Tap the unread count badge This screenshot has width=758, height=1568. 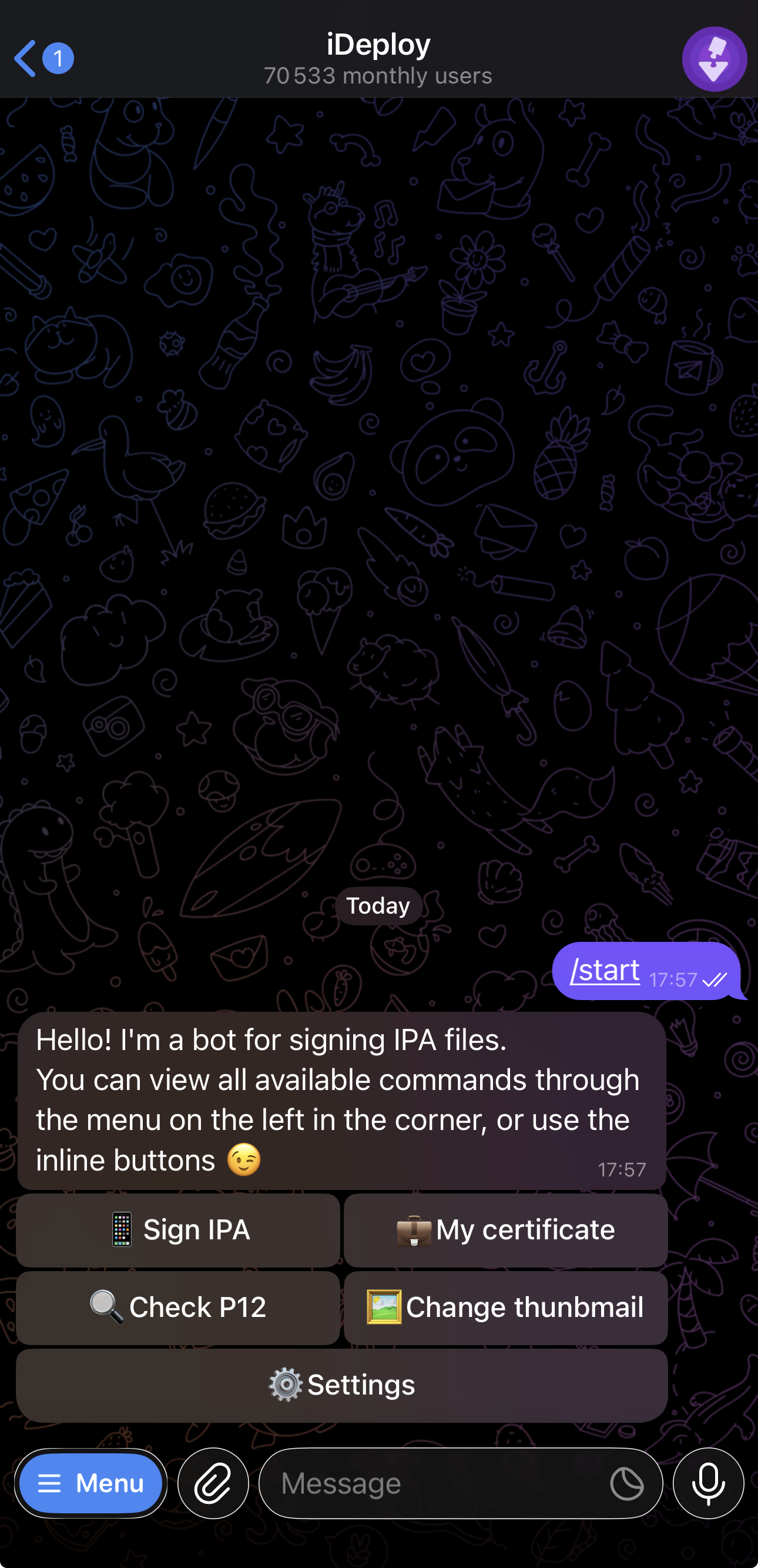[56, 58]
